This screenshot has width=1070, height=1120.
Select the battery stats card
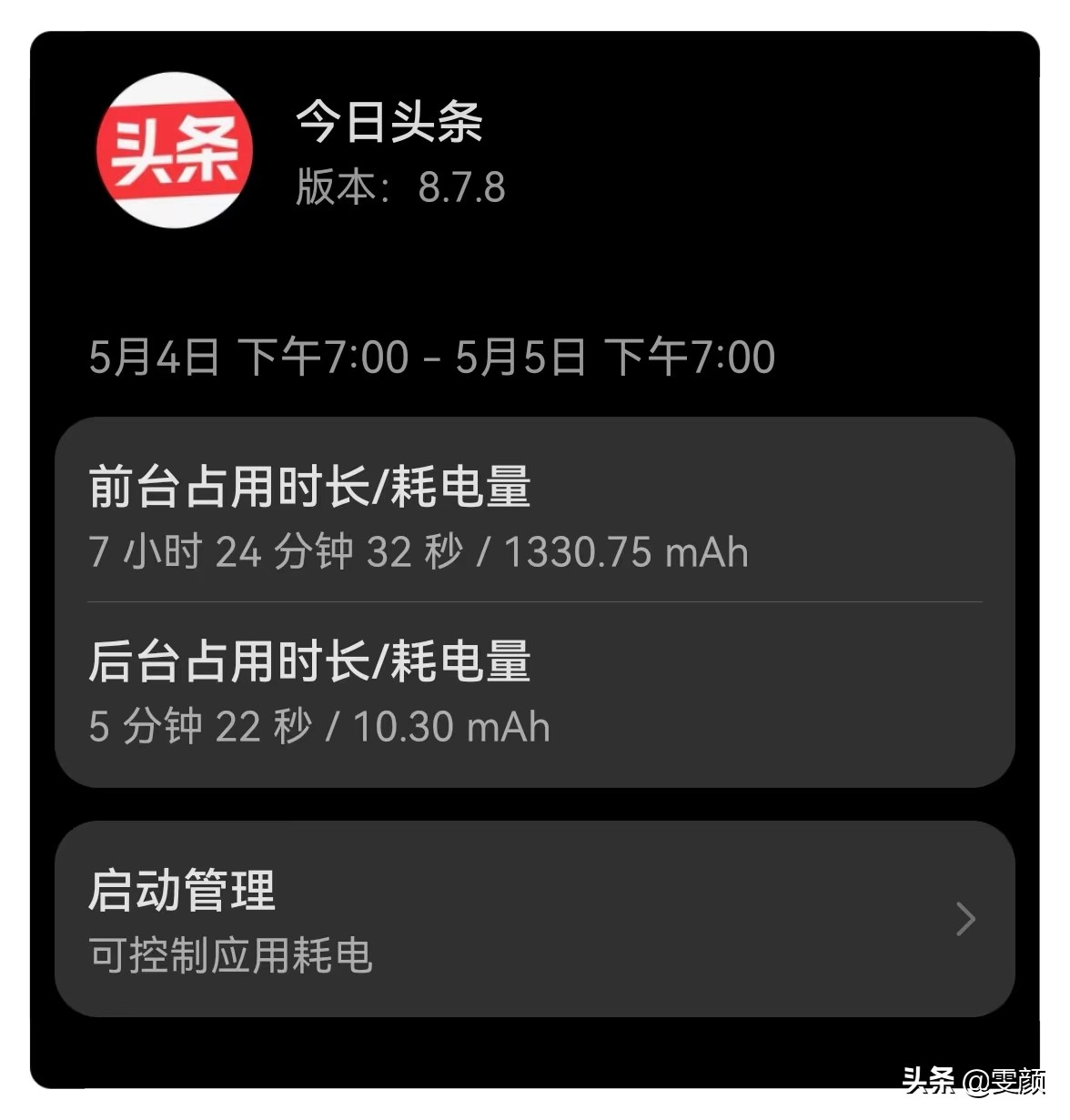(x=535, y=605)
